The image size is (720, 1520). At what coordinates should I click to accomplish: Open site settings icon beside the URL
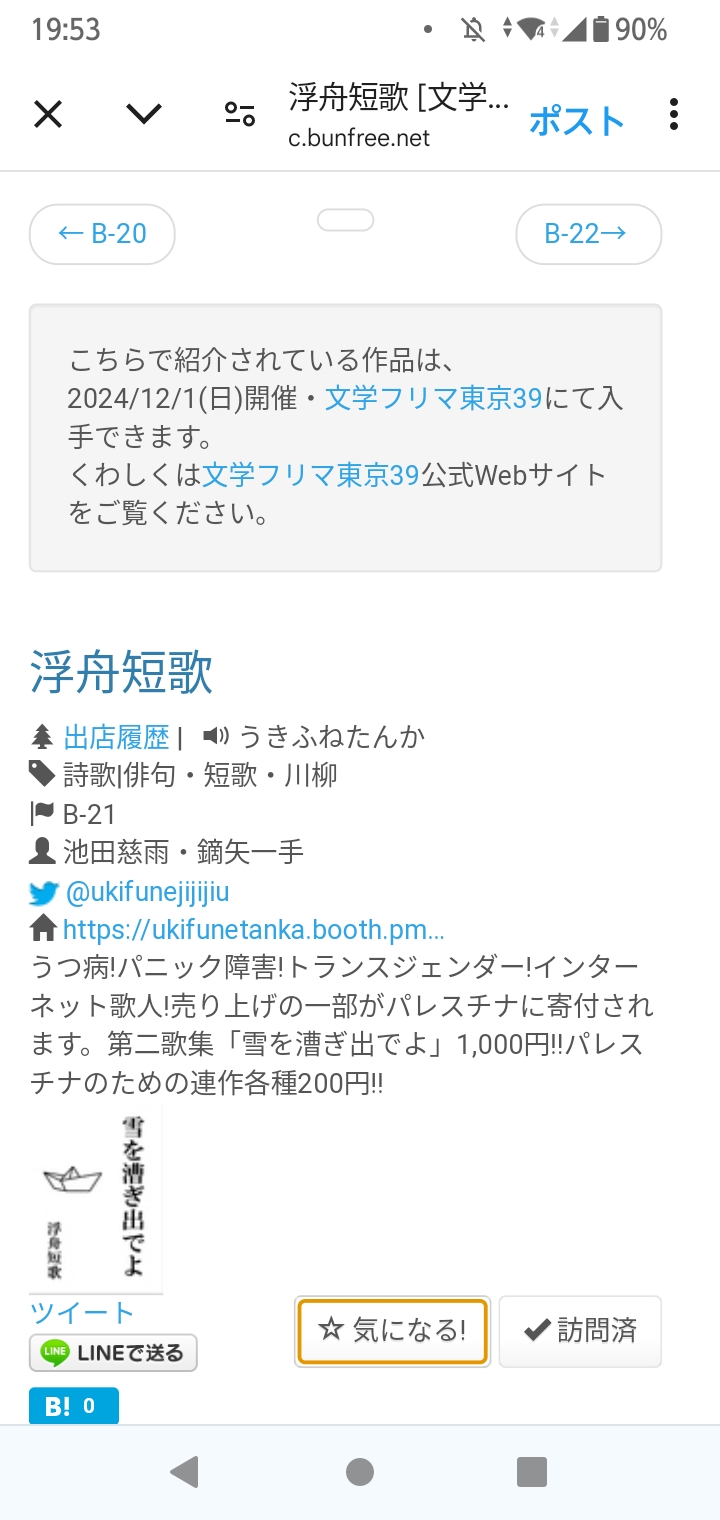(x=240, y=115)
